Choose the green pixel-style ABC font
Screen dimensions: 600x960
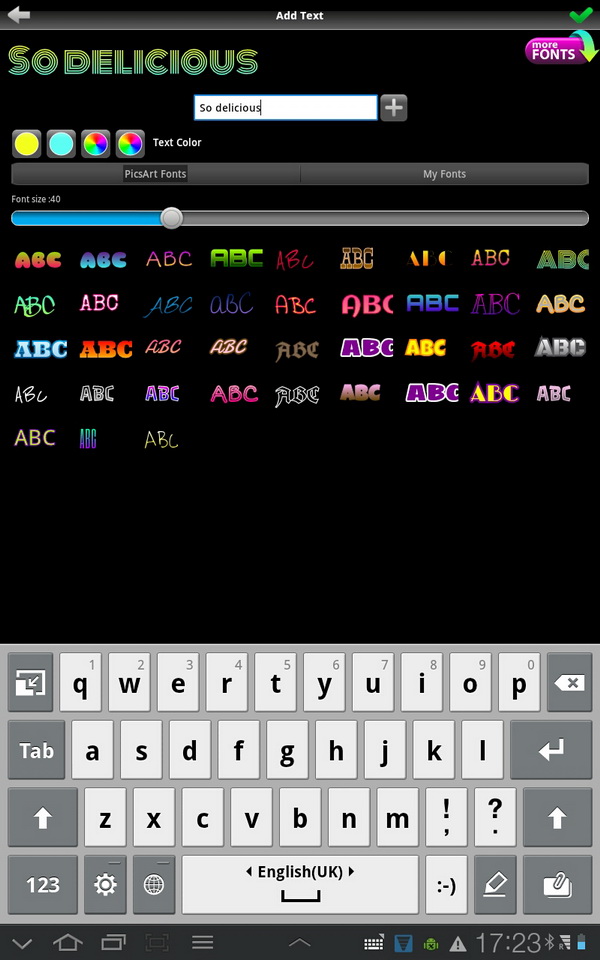pos(236,259)
